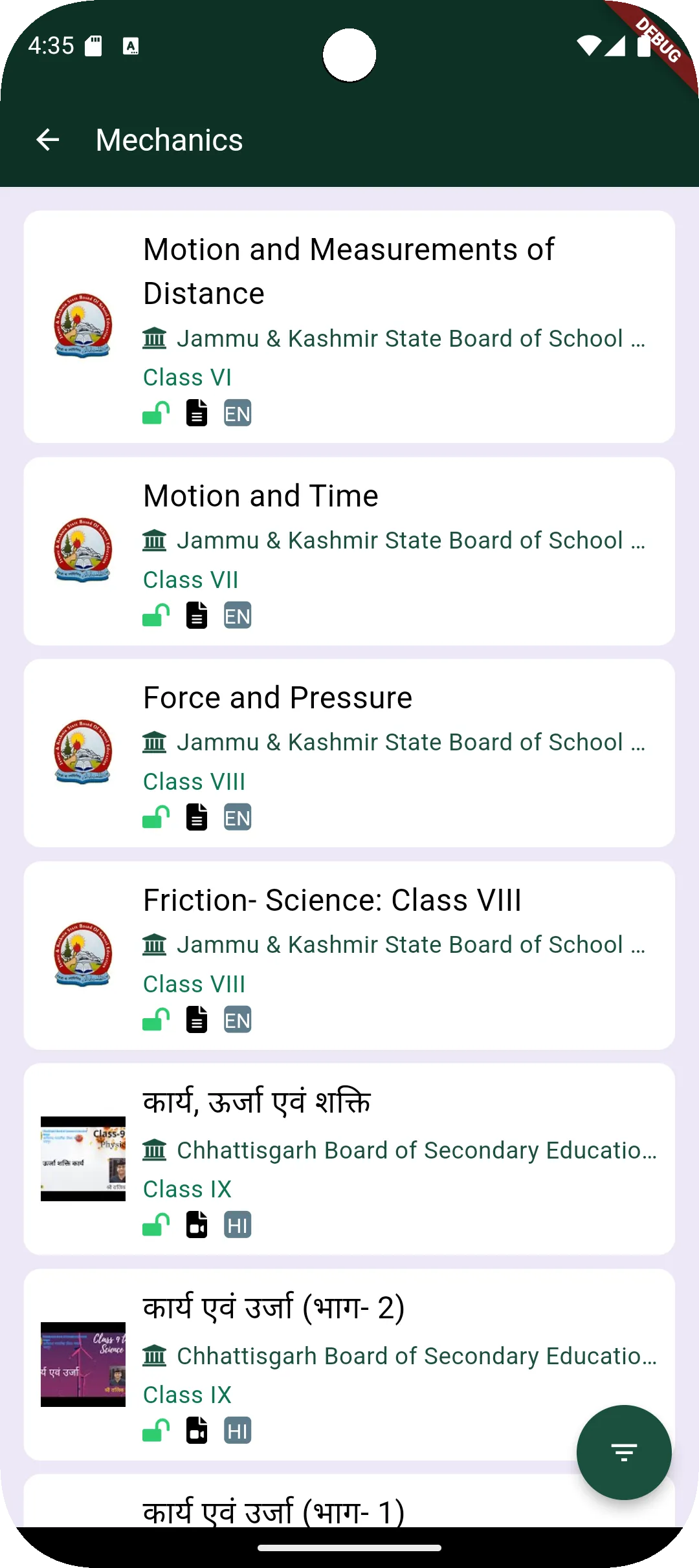Tap the institution icon beside Jammu & Kashmir board
This screenshot has width=699, height=1568.
tap(155, 338)
